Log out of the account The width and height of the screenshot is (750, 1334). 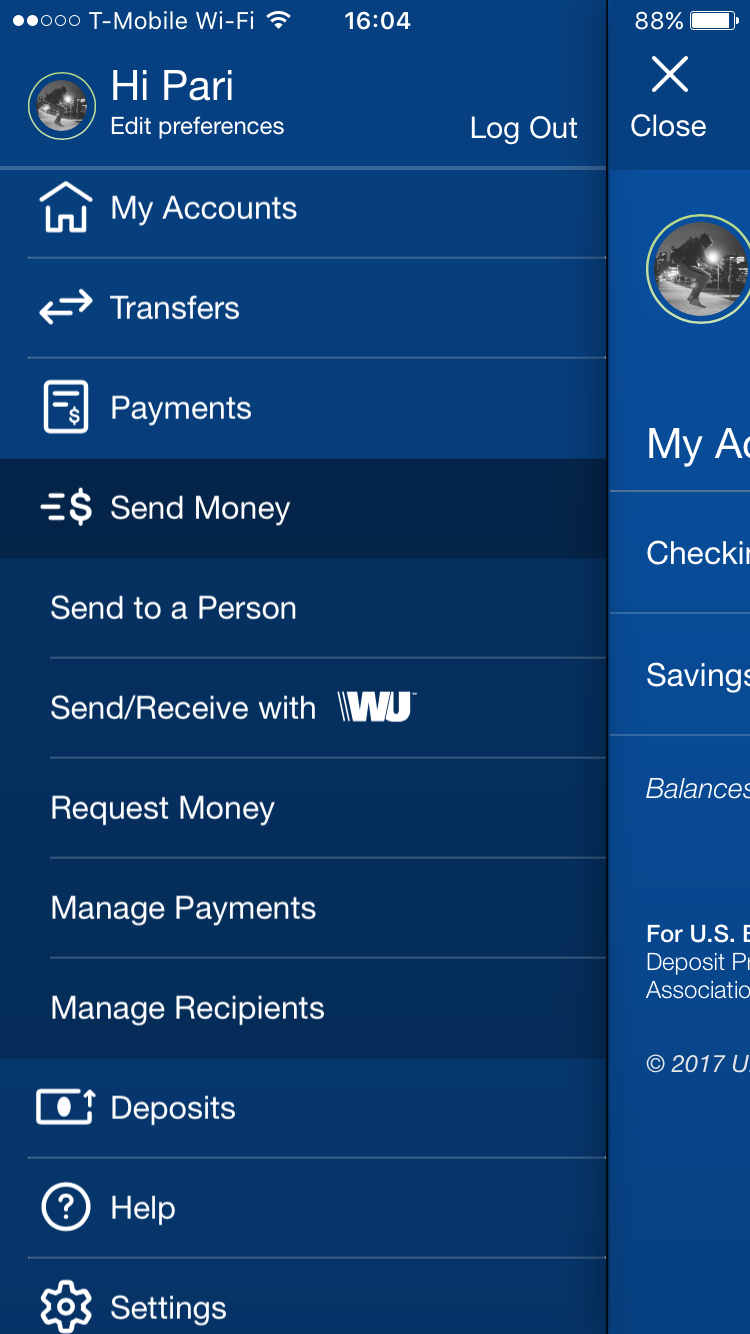[x=523, y=128]
